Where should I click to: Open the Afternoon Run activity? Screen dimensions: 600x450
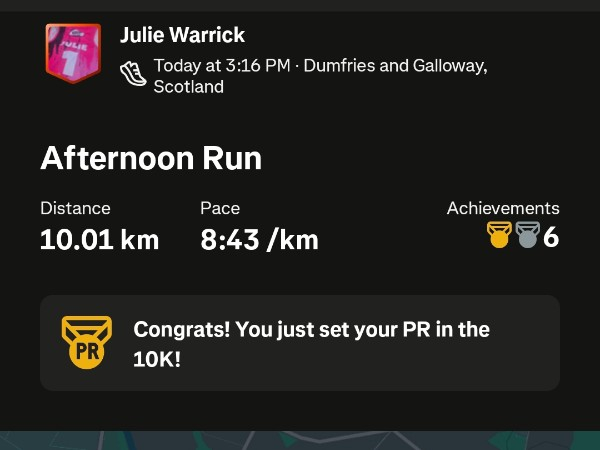(151, 159)
